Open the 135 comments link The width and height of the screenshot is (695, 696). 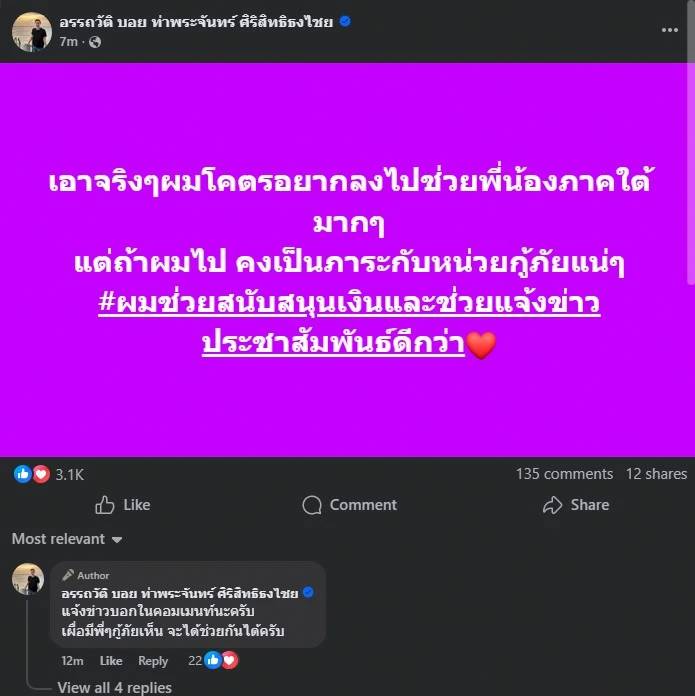pos(564,474)
